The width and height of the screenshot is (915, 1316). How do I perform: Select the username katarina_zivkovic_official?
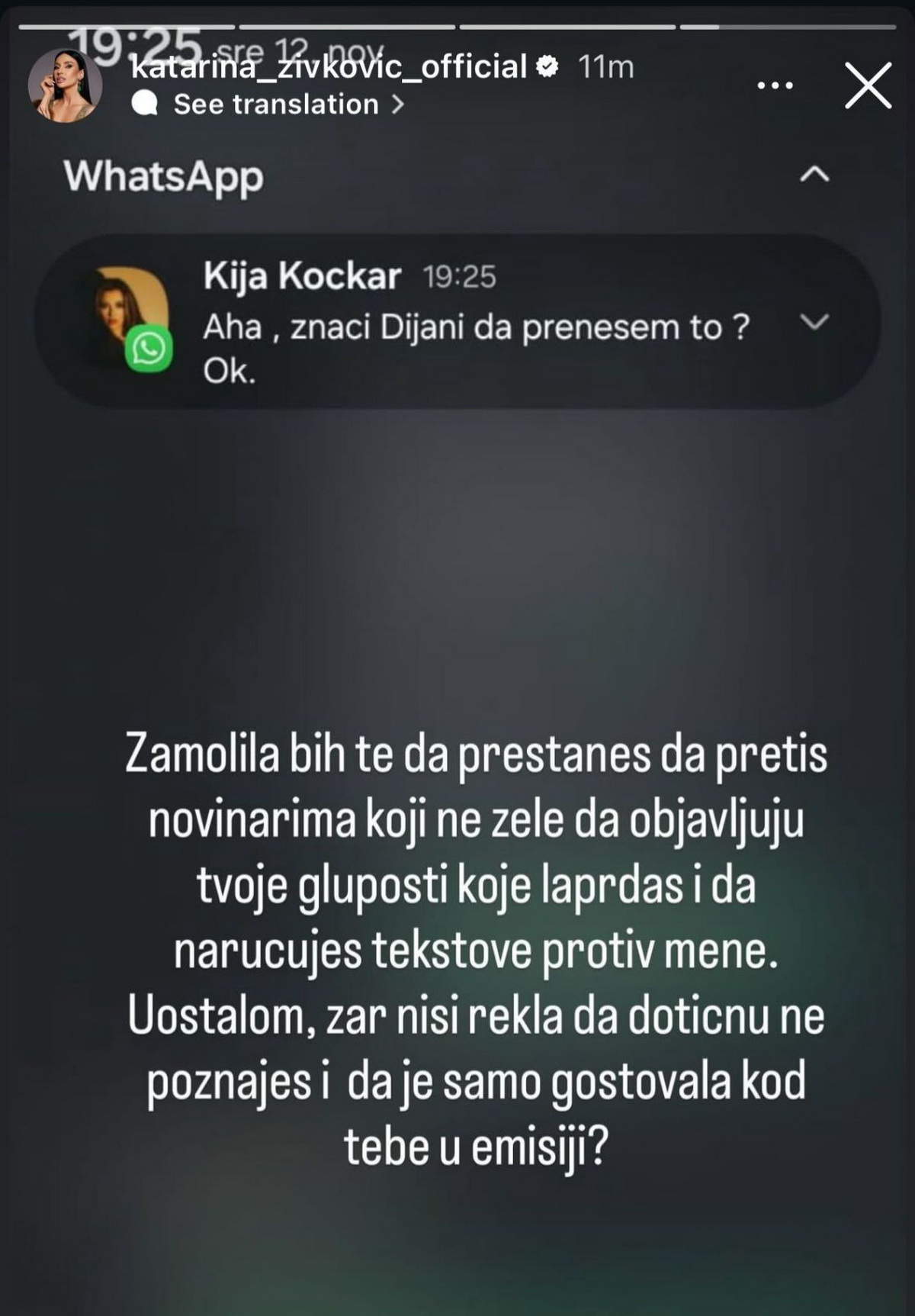(x=328, y=67)
